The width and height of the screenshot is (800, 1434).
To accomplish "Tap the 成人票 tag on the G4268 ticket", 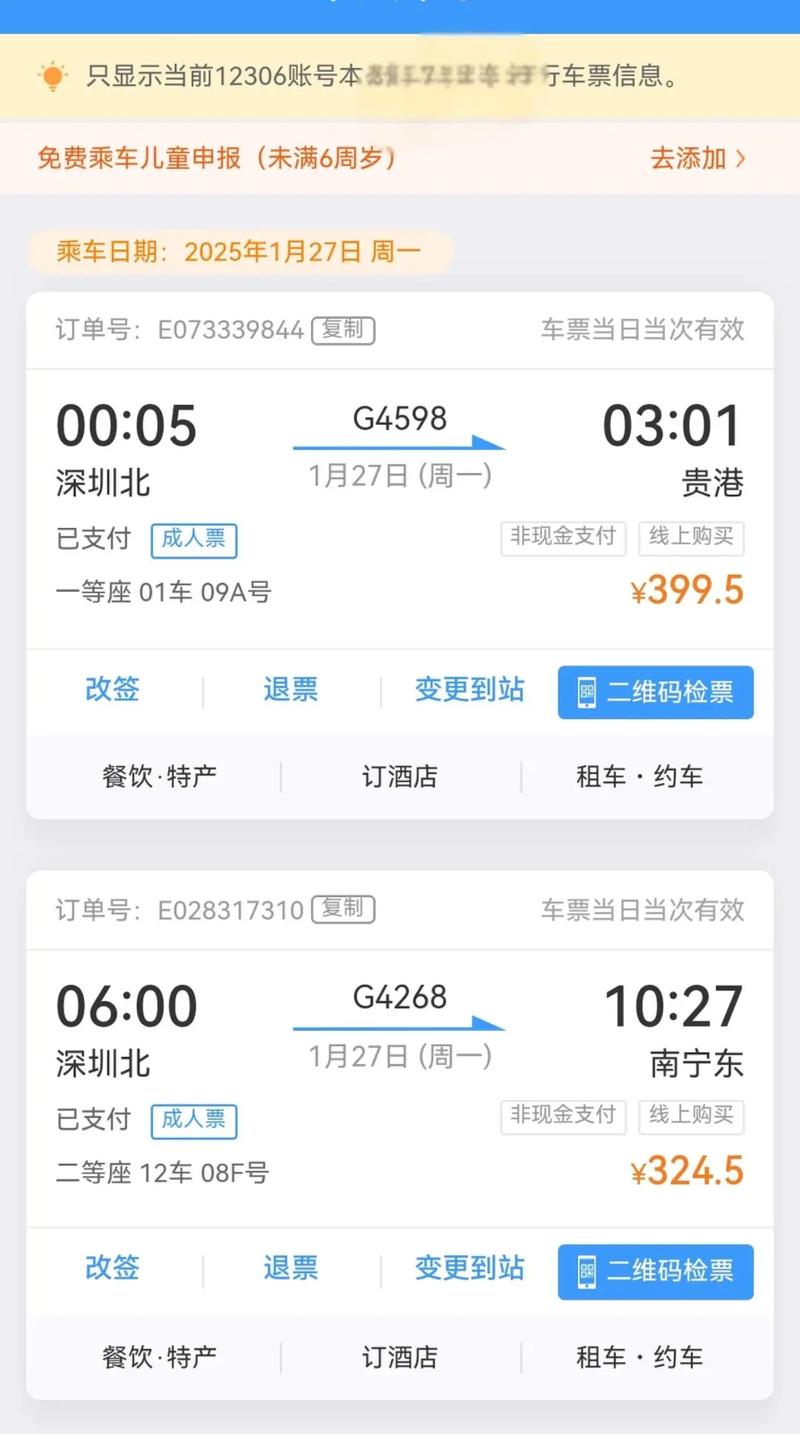I will pyautogui.click(x=194, y=1120).
